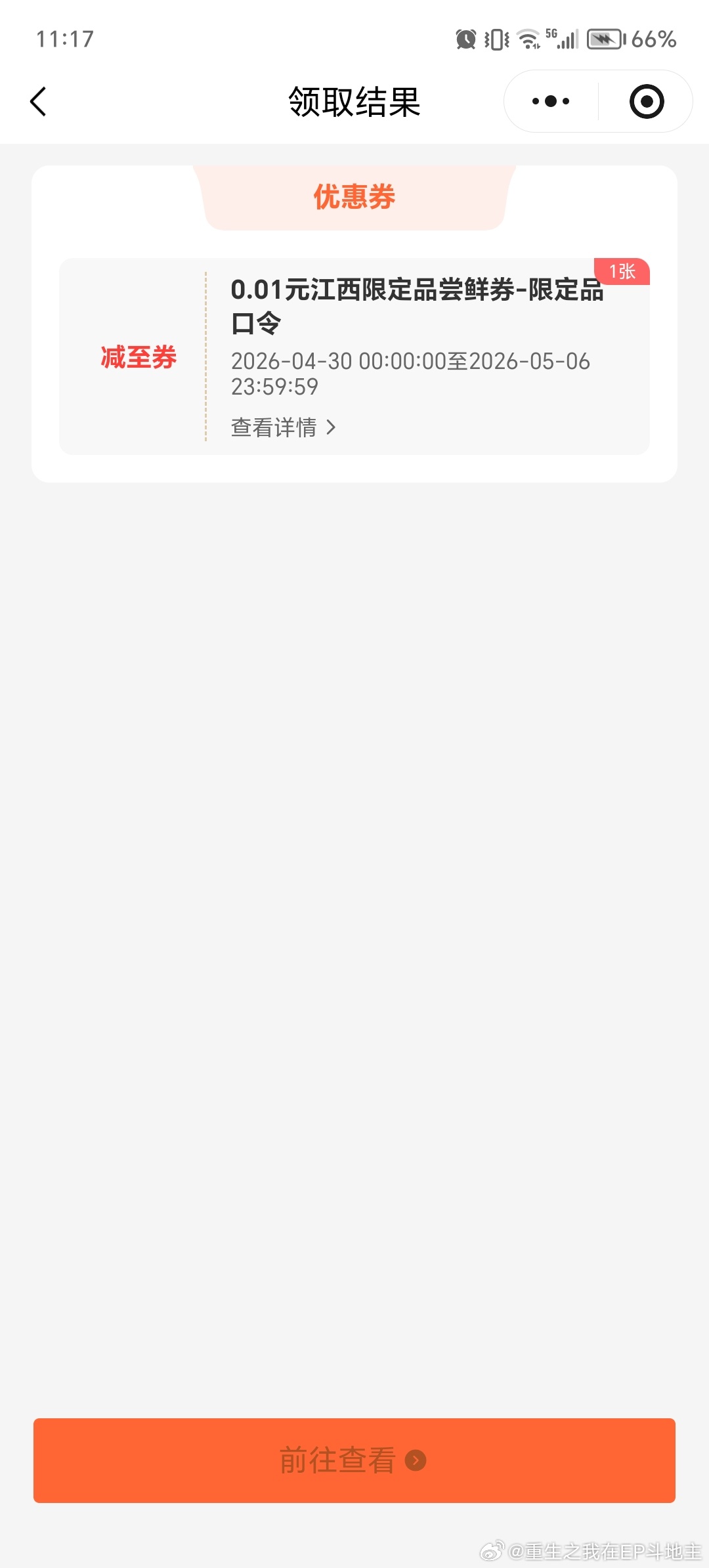This screenshot has width=709, height=1568.
Task: Open the mini program more-options menu
Action: pyautogui.click(x=551, y=102)
